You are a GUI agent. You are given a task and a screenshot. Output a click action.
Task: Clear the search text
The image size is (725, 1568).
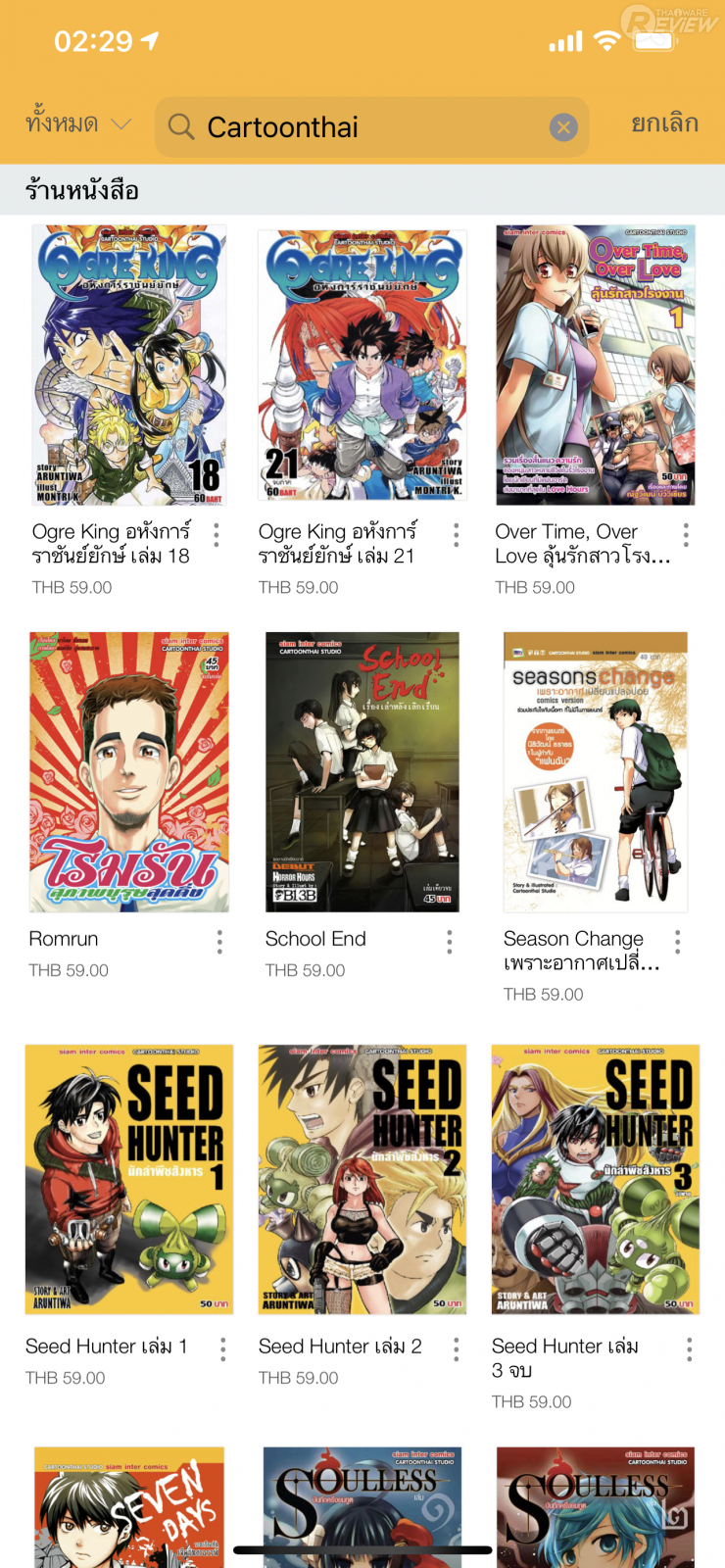563,127
